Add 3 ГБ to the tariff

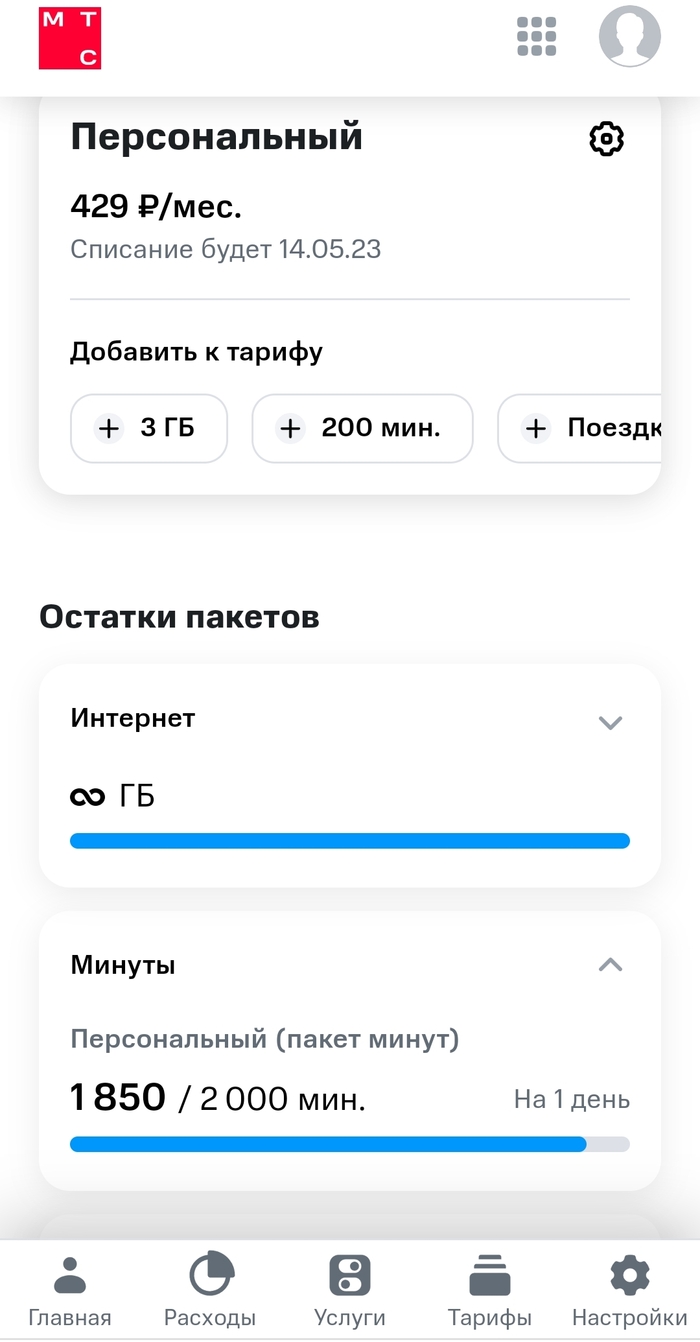tap(149, 429)
